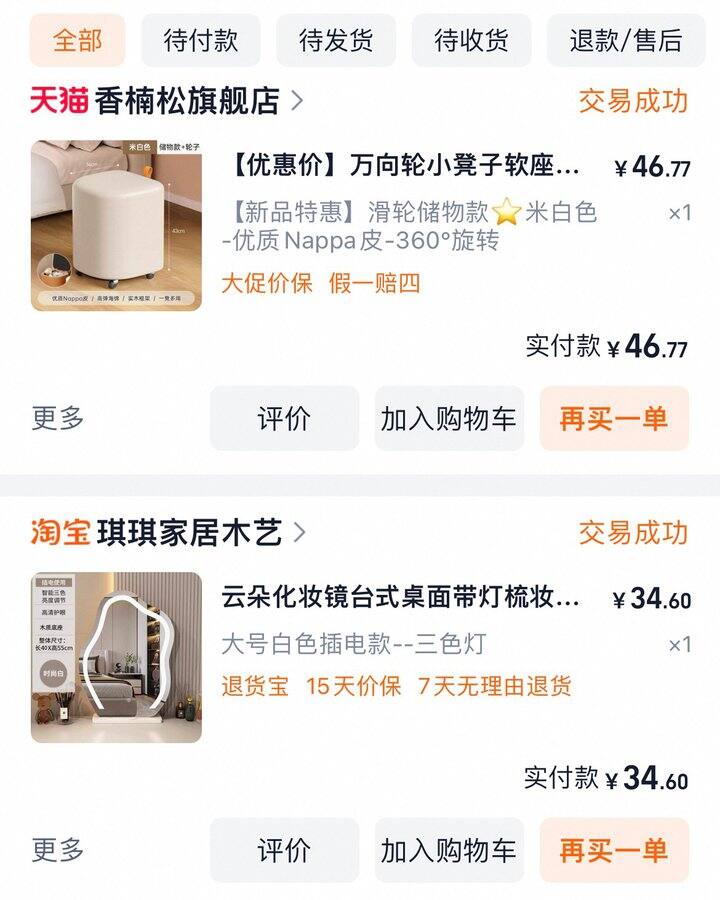Screen dimensions: 720x900
Task: Show orders under 待收货
Action: [x=471, y=40]
